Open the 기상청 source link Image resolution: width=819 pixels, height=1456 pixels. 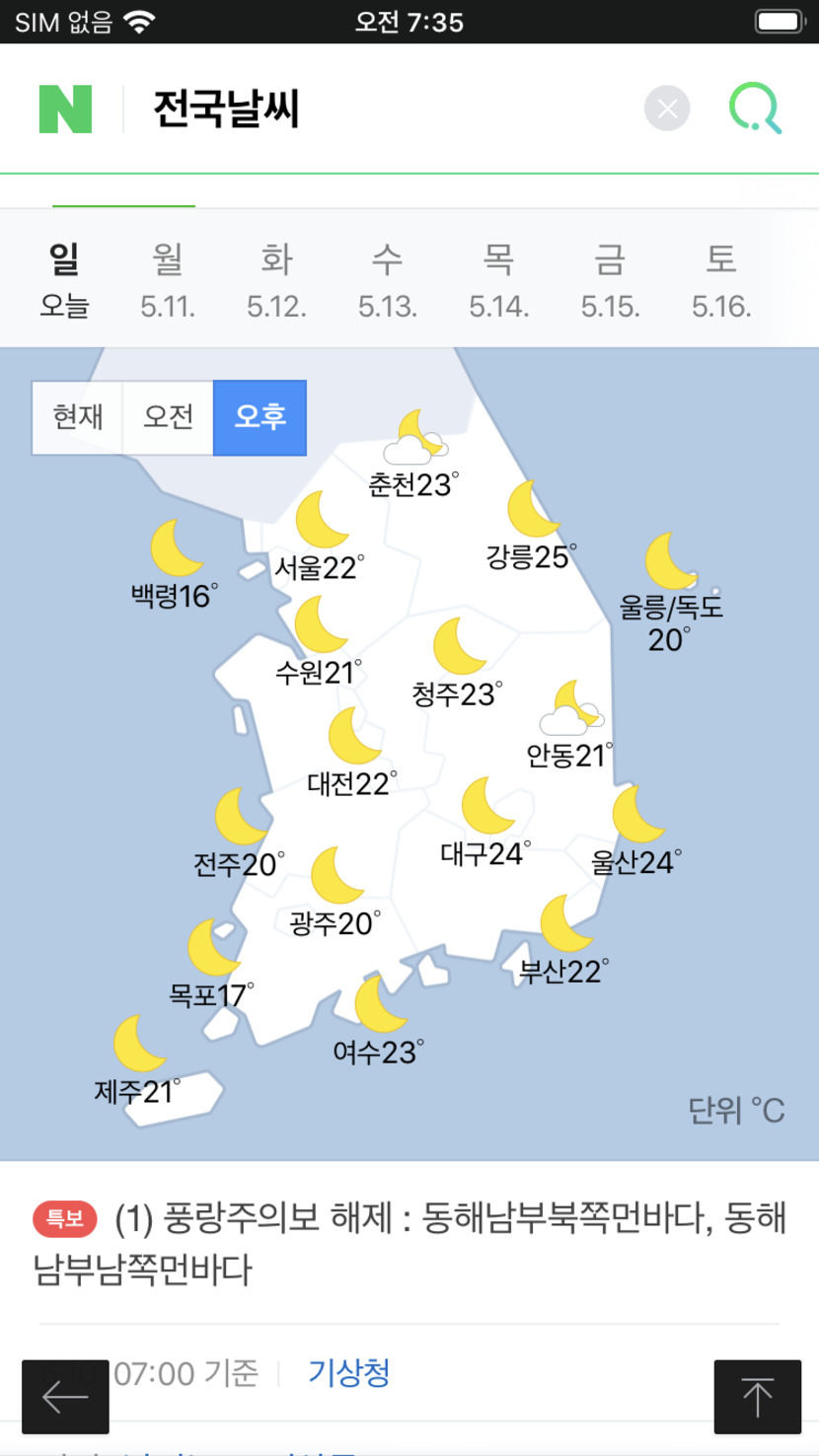pos(349,1372)
